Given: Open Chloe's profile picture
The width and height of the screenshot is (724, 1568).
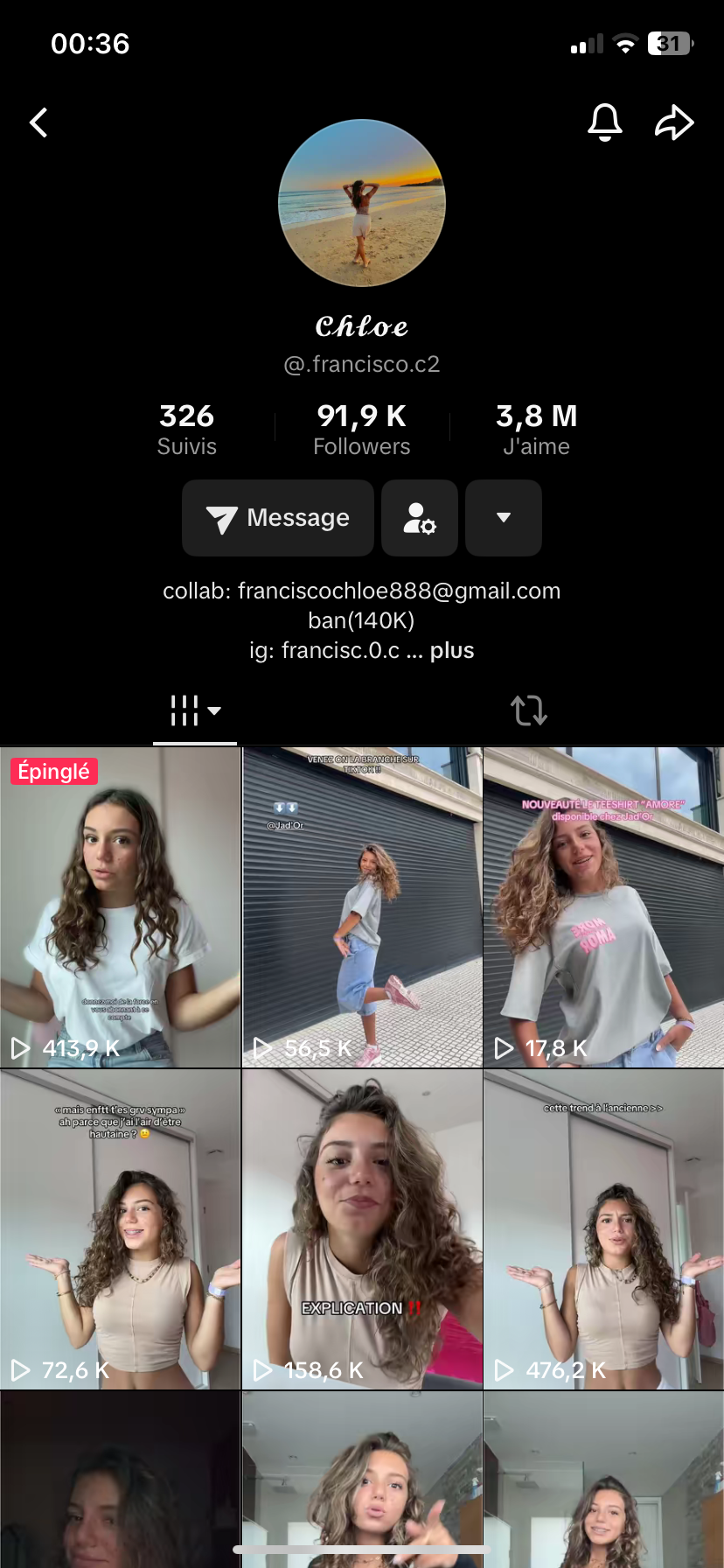Looking at the screenshot, I should (x=362, y=203).
